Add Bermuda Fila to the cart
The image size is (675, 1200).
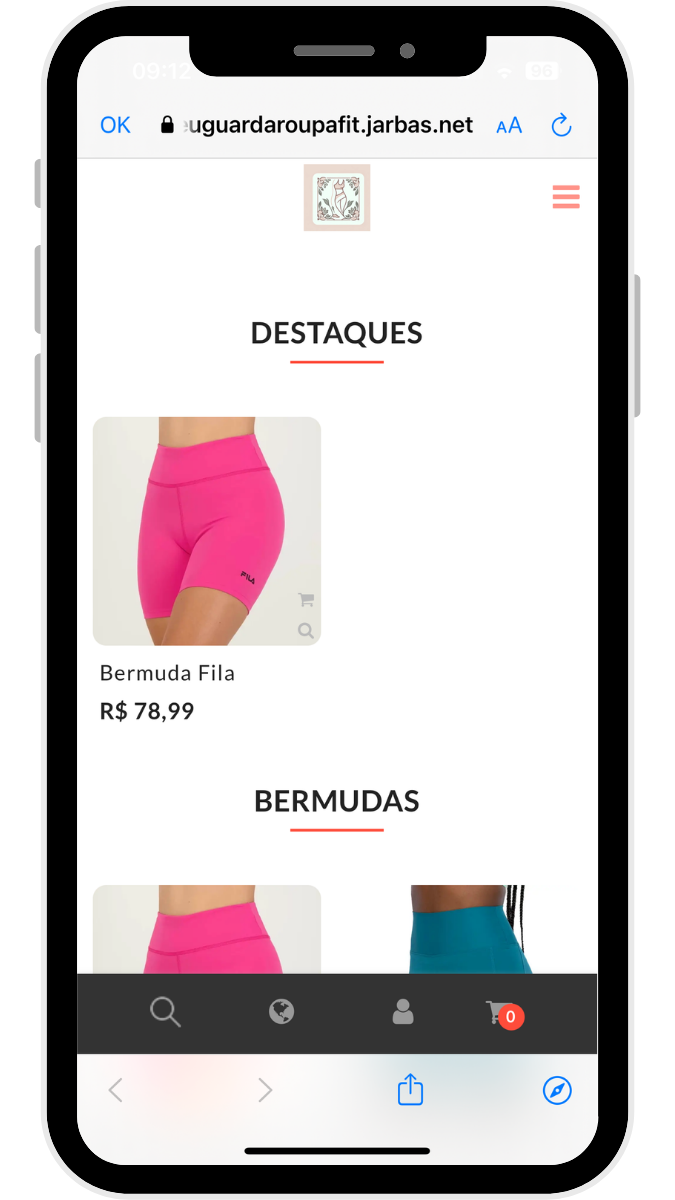click(306, 600)
